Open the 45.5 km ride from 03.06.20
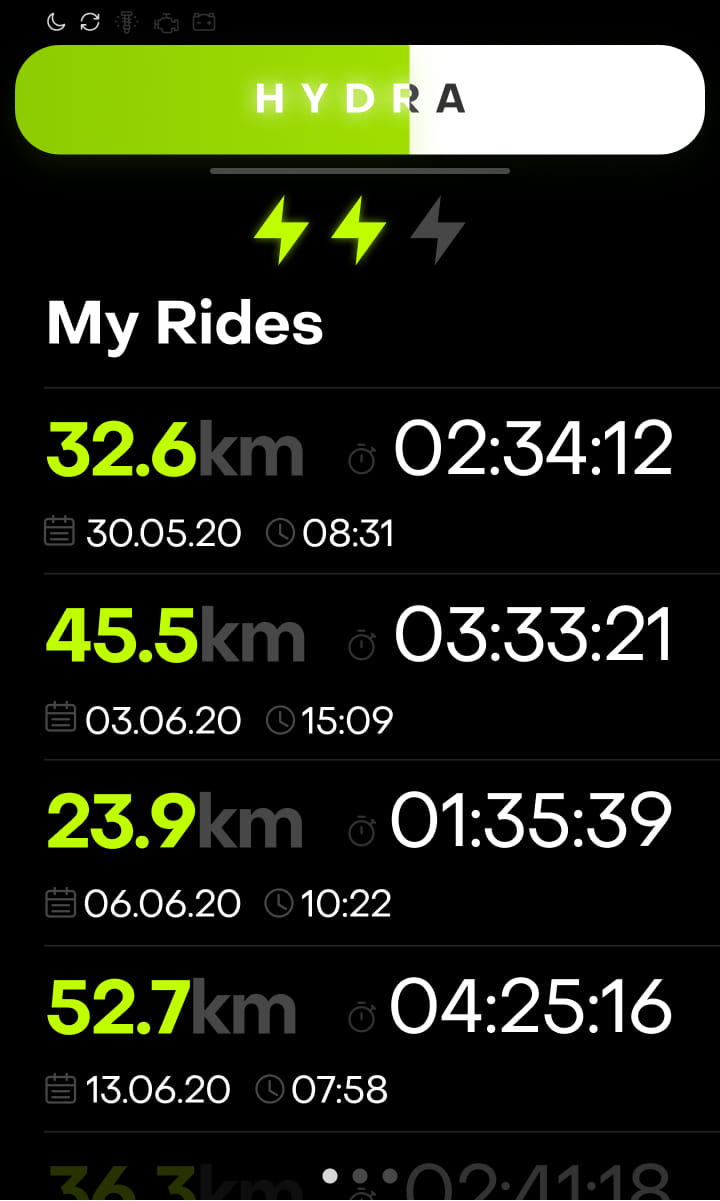This screenshot has width=720, height=1201. coord(382,667)
